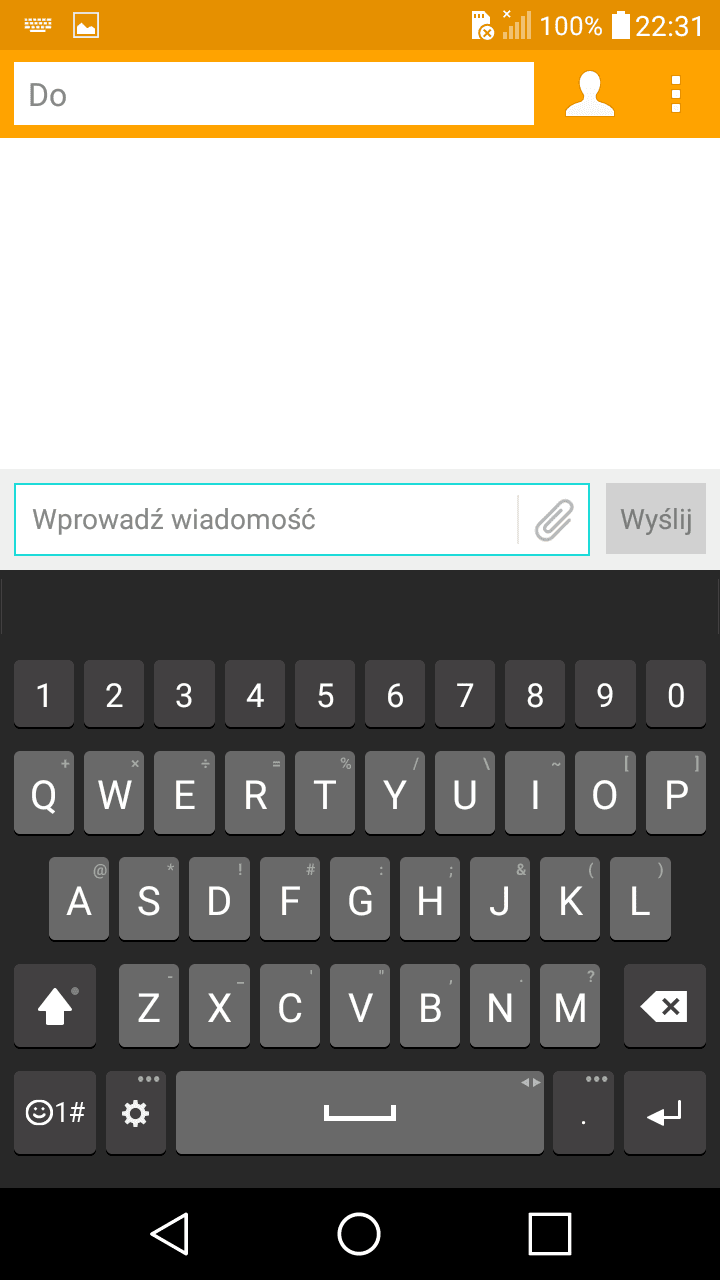
Task: Open the contact picker icon
Action: pyautogui.click(x=589, y=94)
